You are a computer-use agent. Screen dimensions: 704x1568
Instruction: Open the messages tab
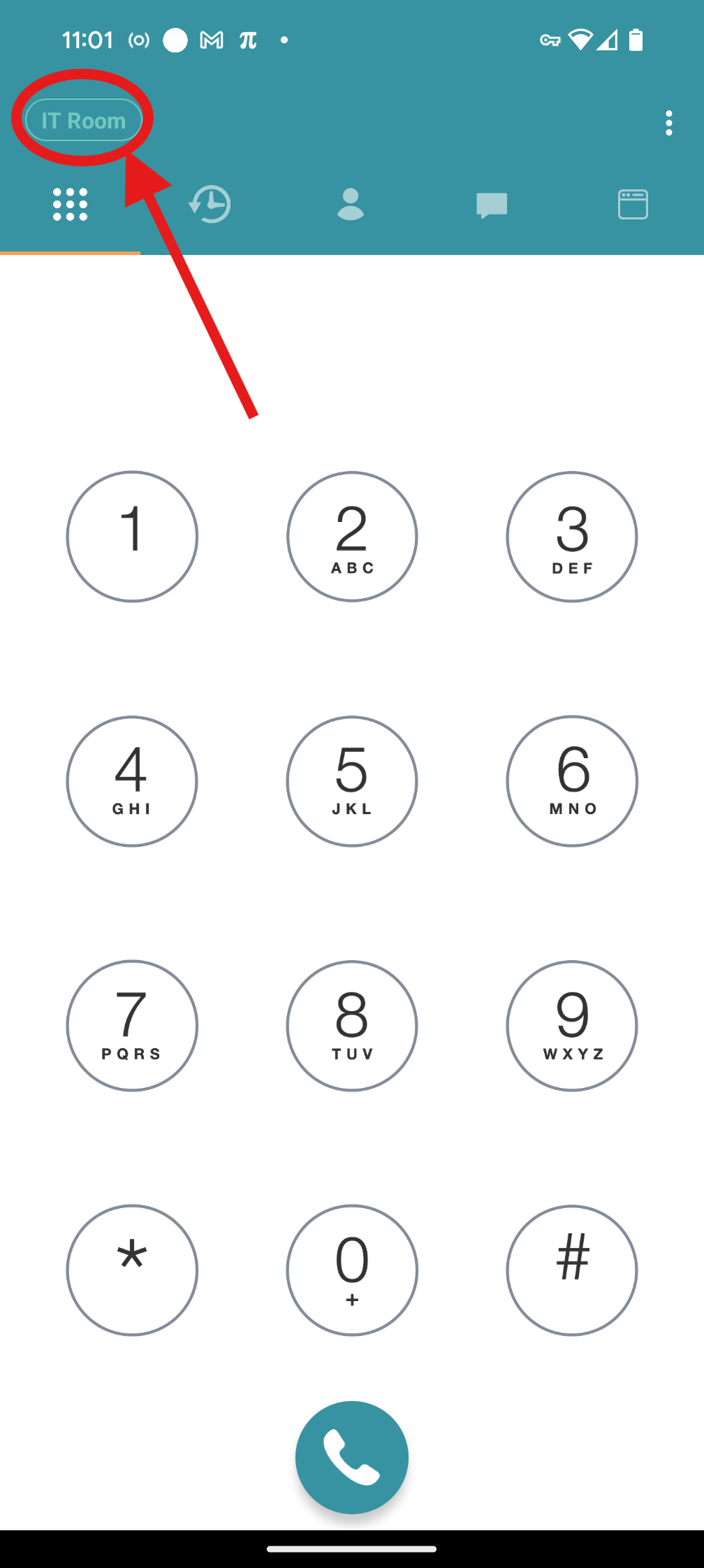pyautogui.click(x=492, y=205)
